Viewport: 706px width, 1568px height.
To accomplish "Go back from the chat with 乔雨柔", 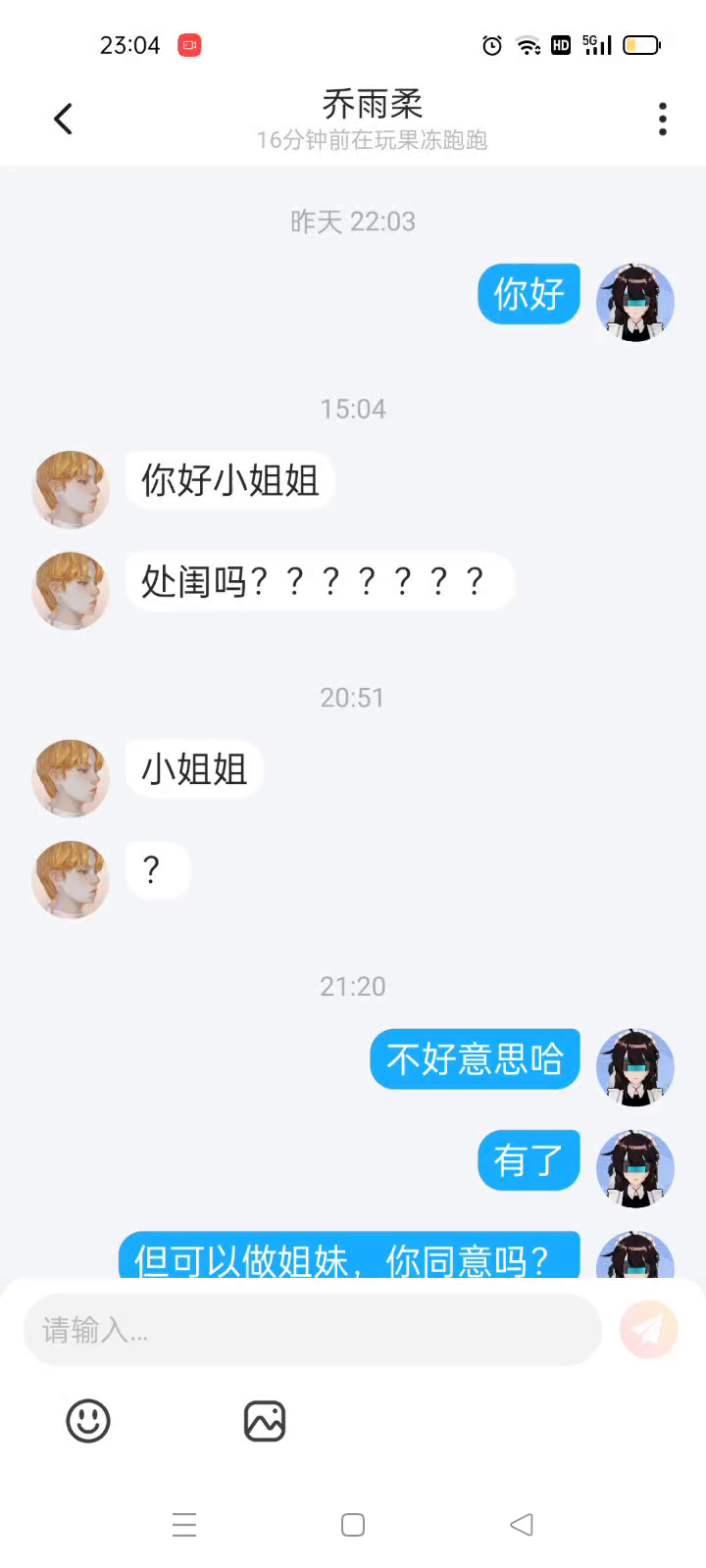I will click(63, 120).
